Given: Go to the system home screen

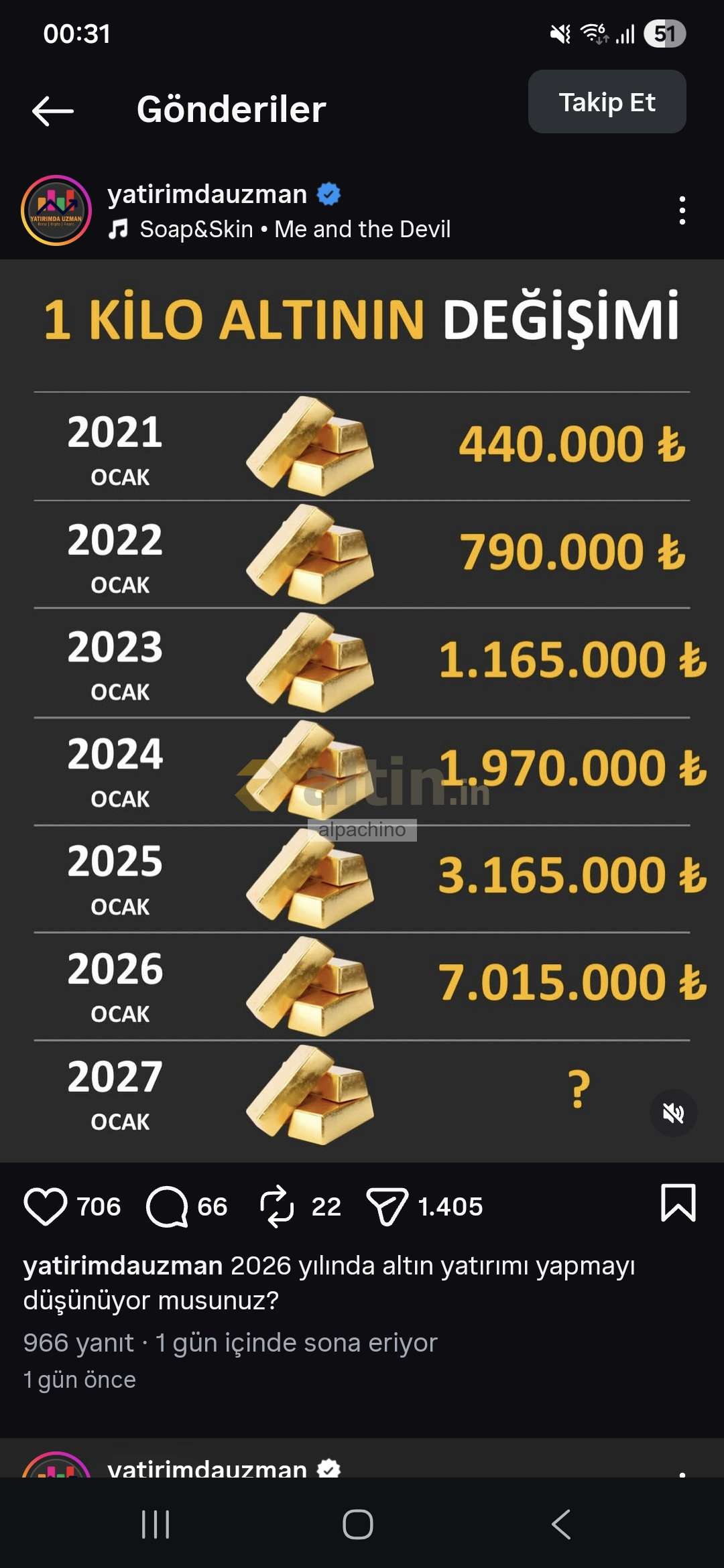Looking at the screenshot, I should pos(358,1524).
